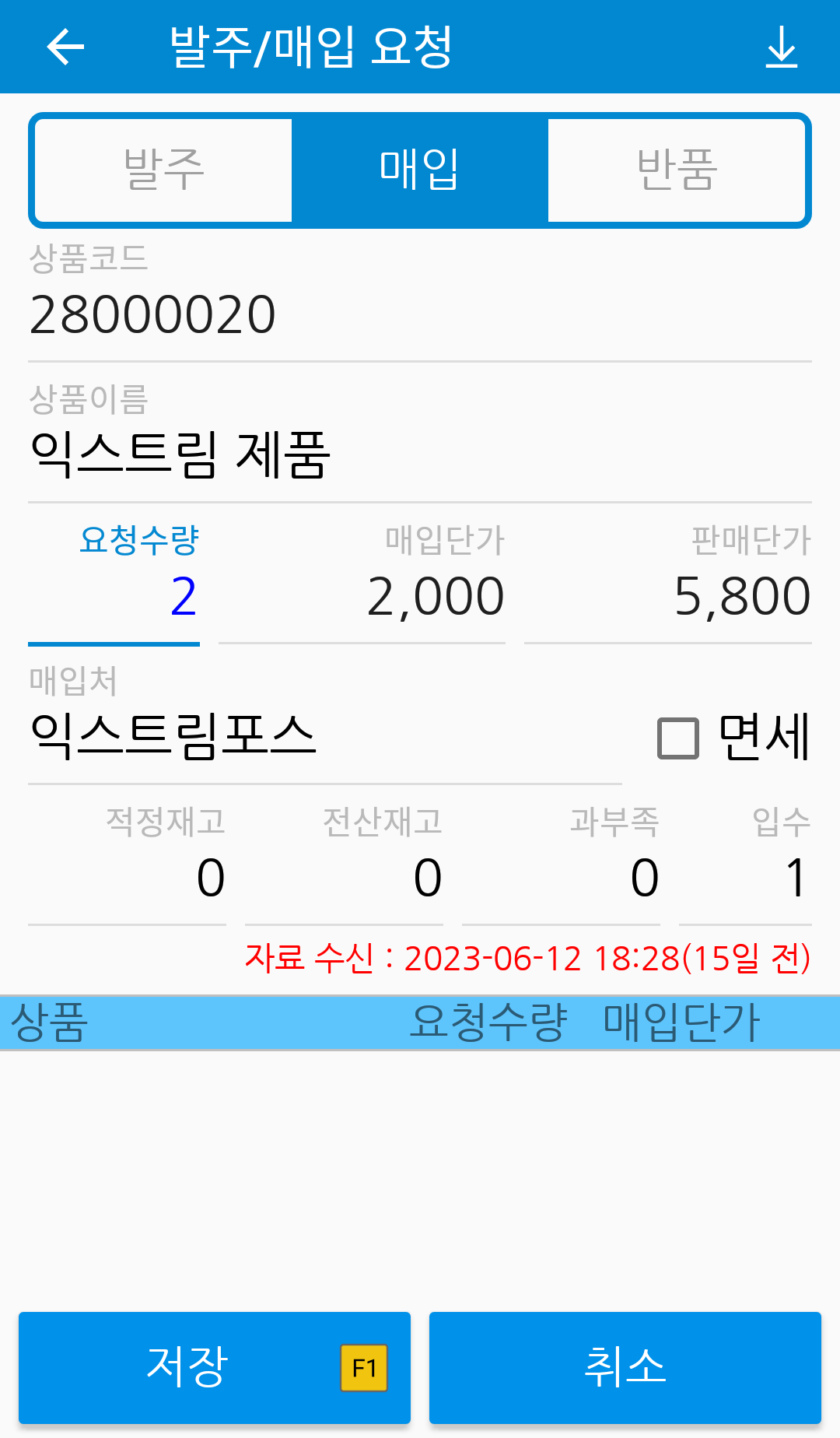Viewport: 840px width, 1438px height.
Task: Change the 매입처 supplier field
Action: 325,737
